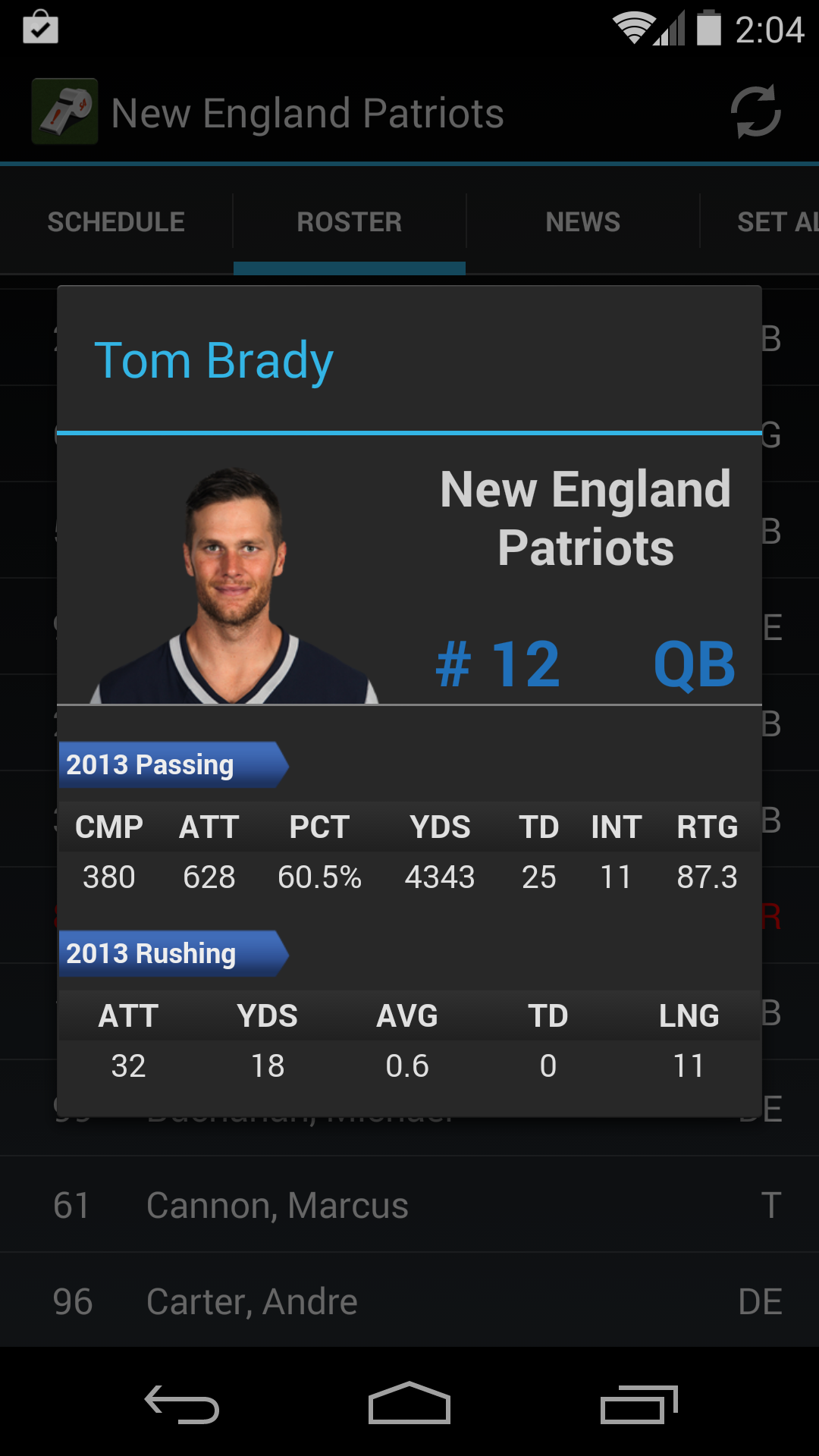
Task: Tap the Tom Brady name heading
Action: (x=213, y=361)
